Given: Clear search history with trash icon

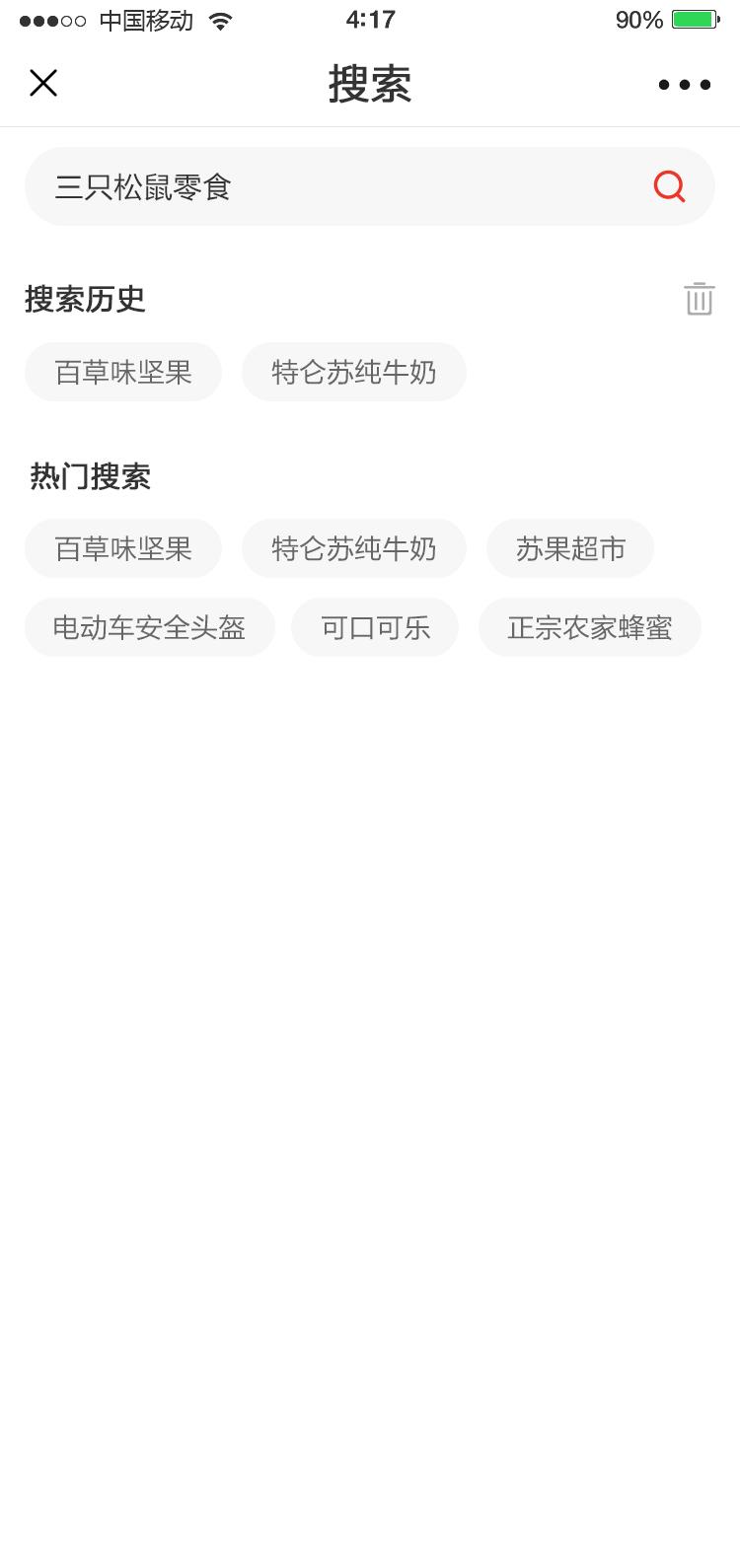Looking at the screenshot, I should click(x=699, y=299).
